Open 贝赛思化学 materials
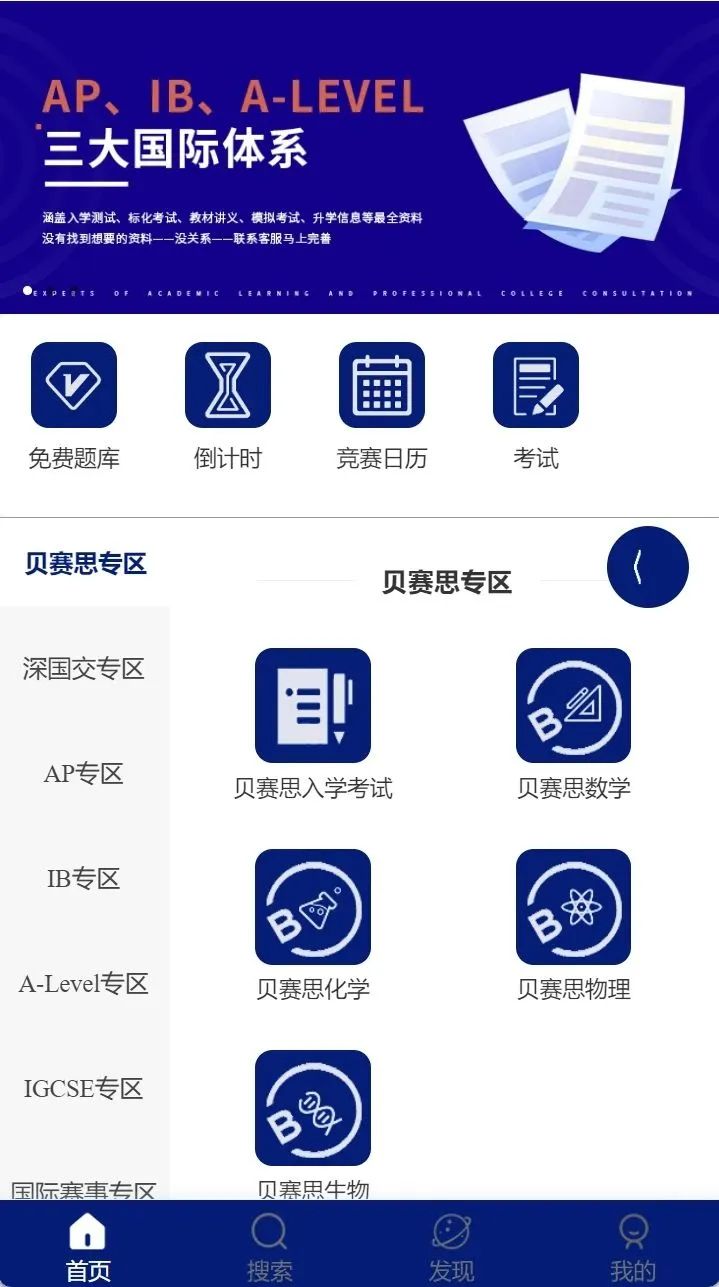The width and height of the screenshot is (719, 1287). (313, 925)
